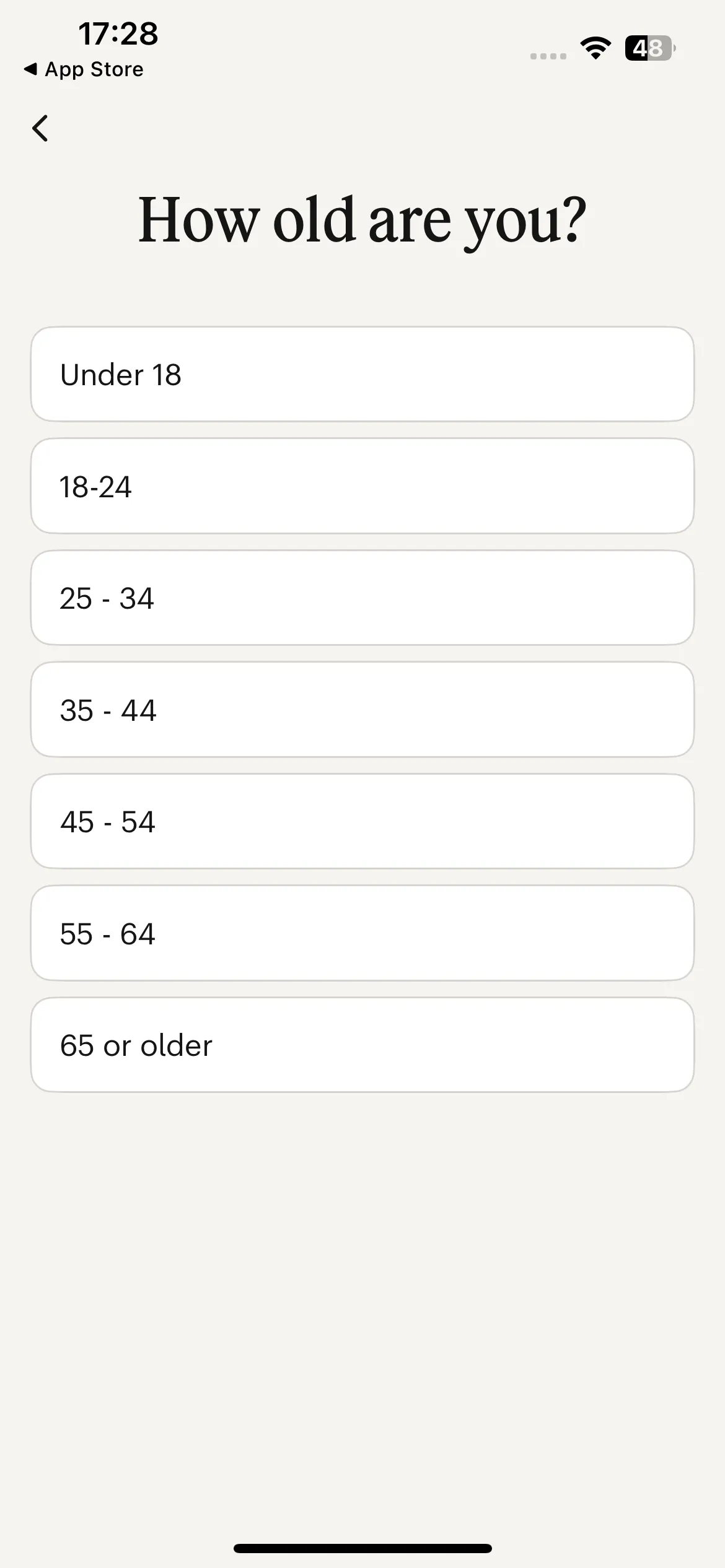Choose the 18-24 age range
This screenshot has width=725, height=1568.
pos(362,486)
